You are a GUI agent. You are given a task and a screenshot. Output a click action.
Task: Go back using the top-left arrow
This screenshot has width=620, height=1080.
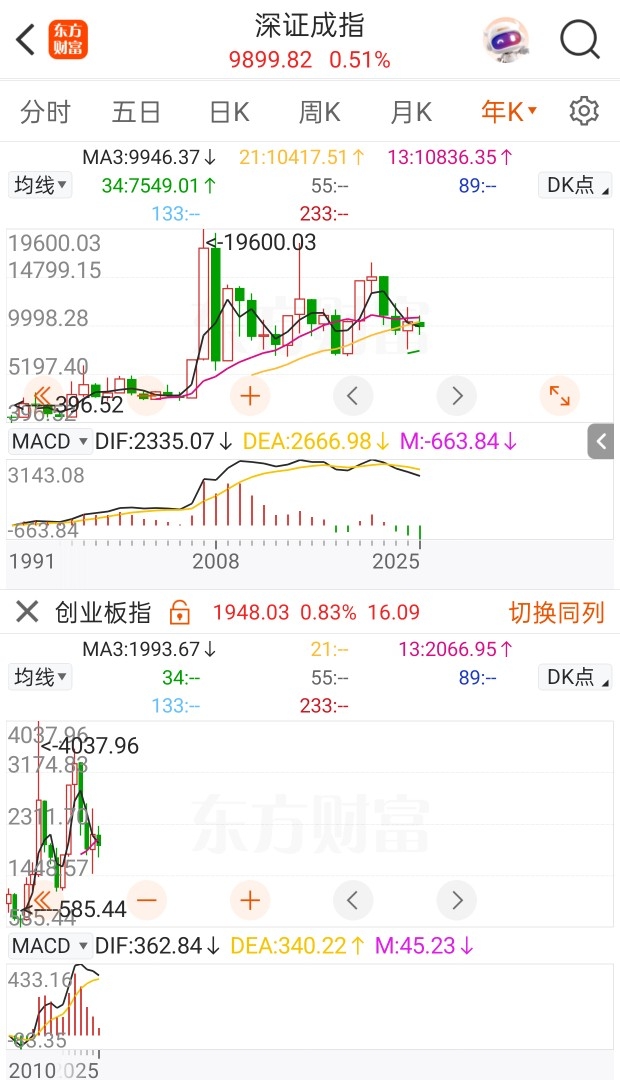click(x=25, y=39)
